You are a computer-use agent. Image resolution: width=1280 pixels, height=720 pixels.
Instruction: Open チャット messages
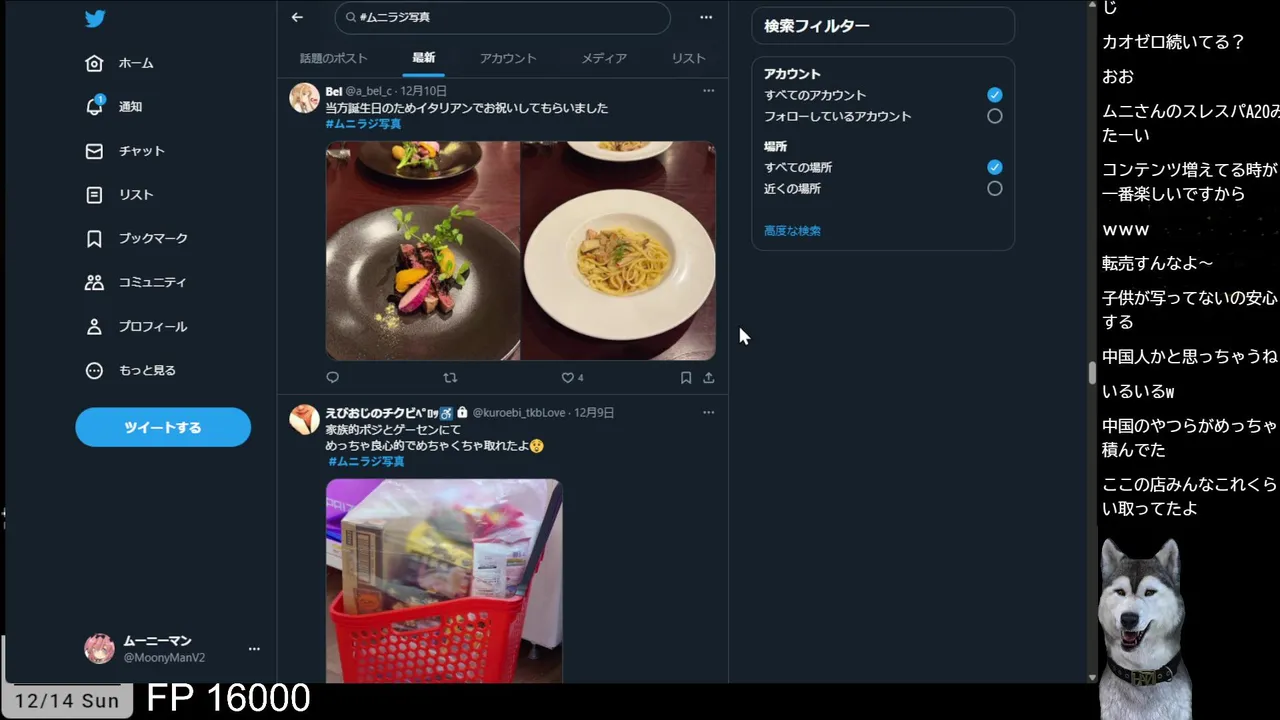pyautogui.click(x=125, y=151)
